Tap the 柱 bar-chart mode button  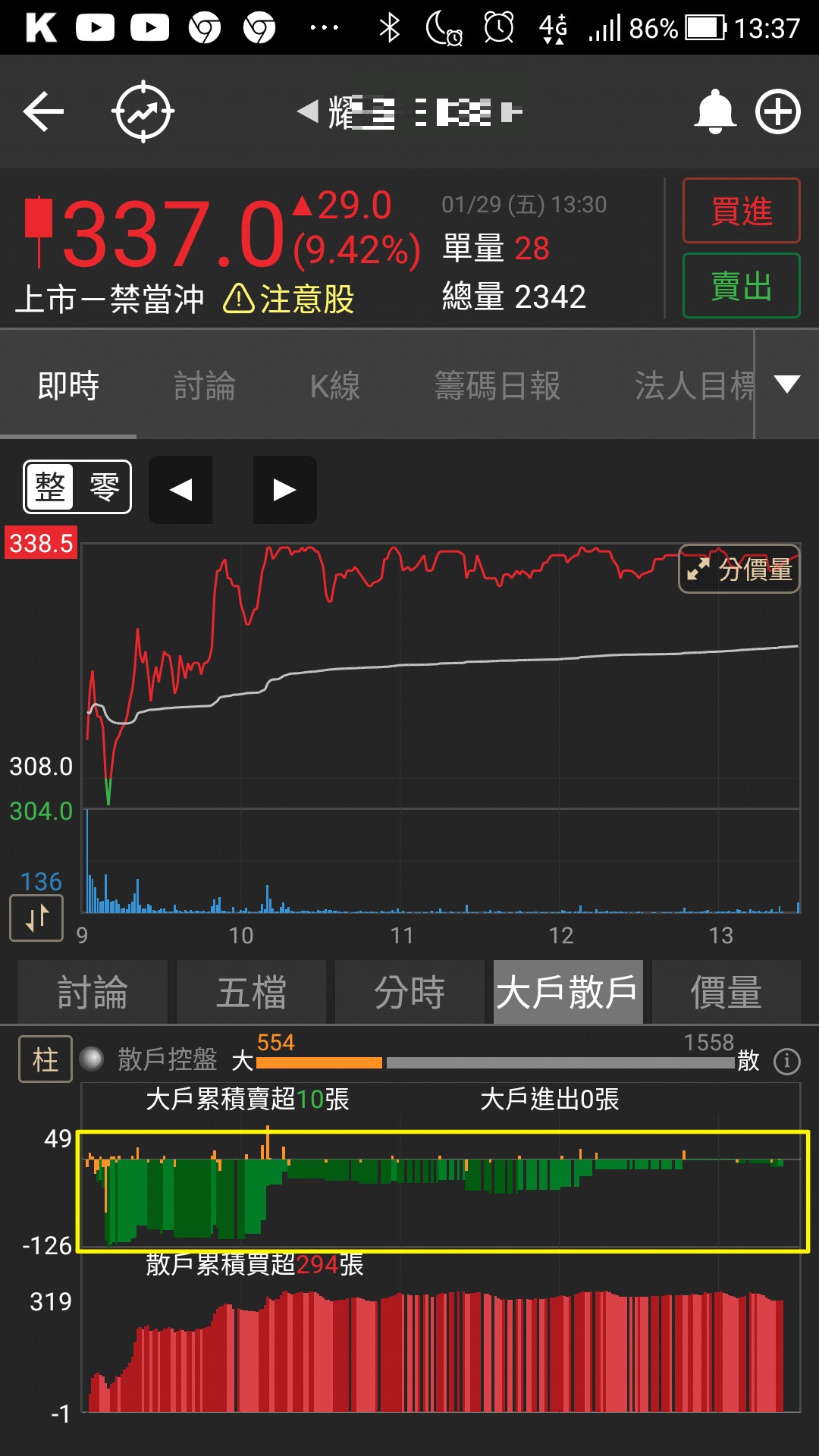(45, 1059)
